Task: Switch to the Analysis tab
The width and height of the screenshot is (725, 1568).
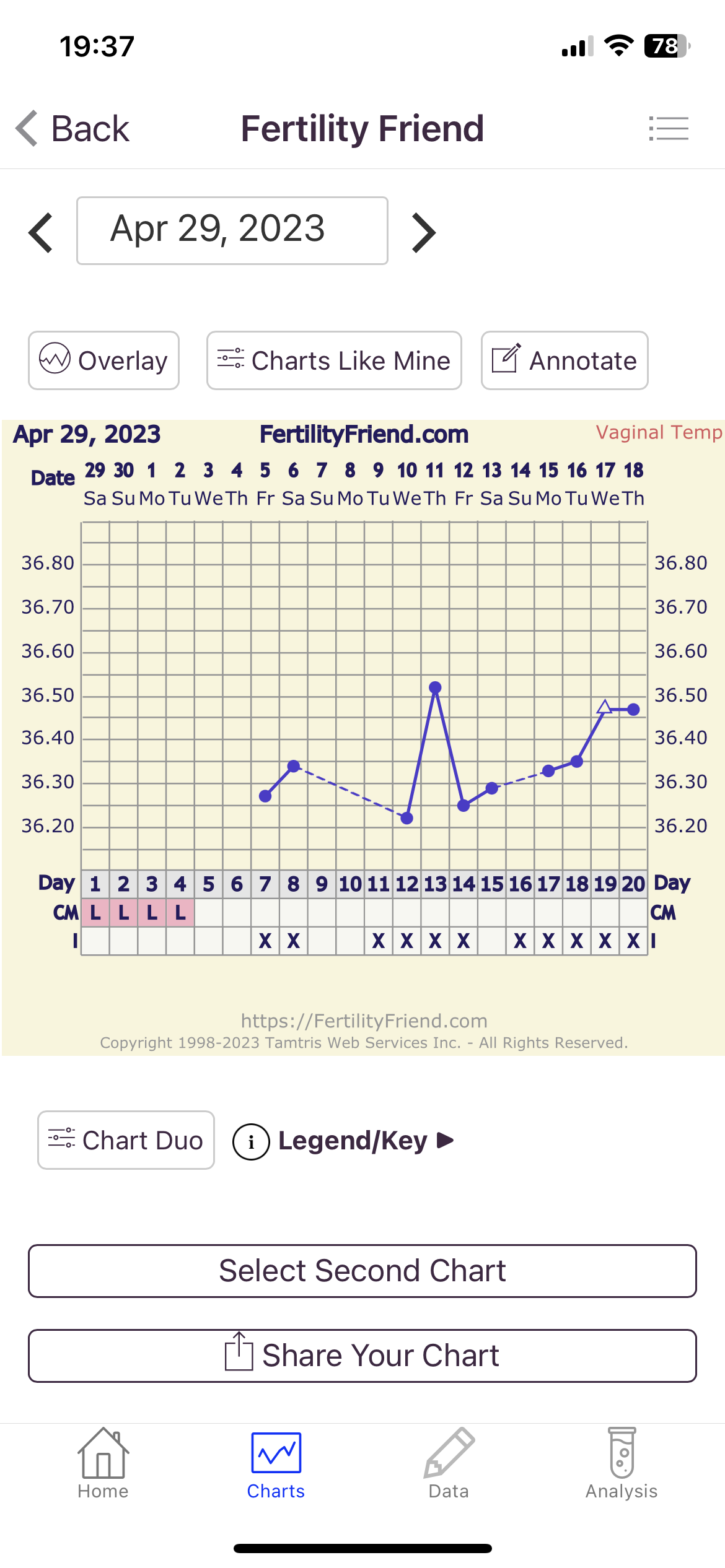Action: [x=622, y=1464]
